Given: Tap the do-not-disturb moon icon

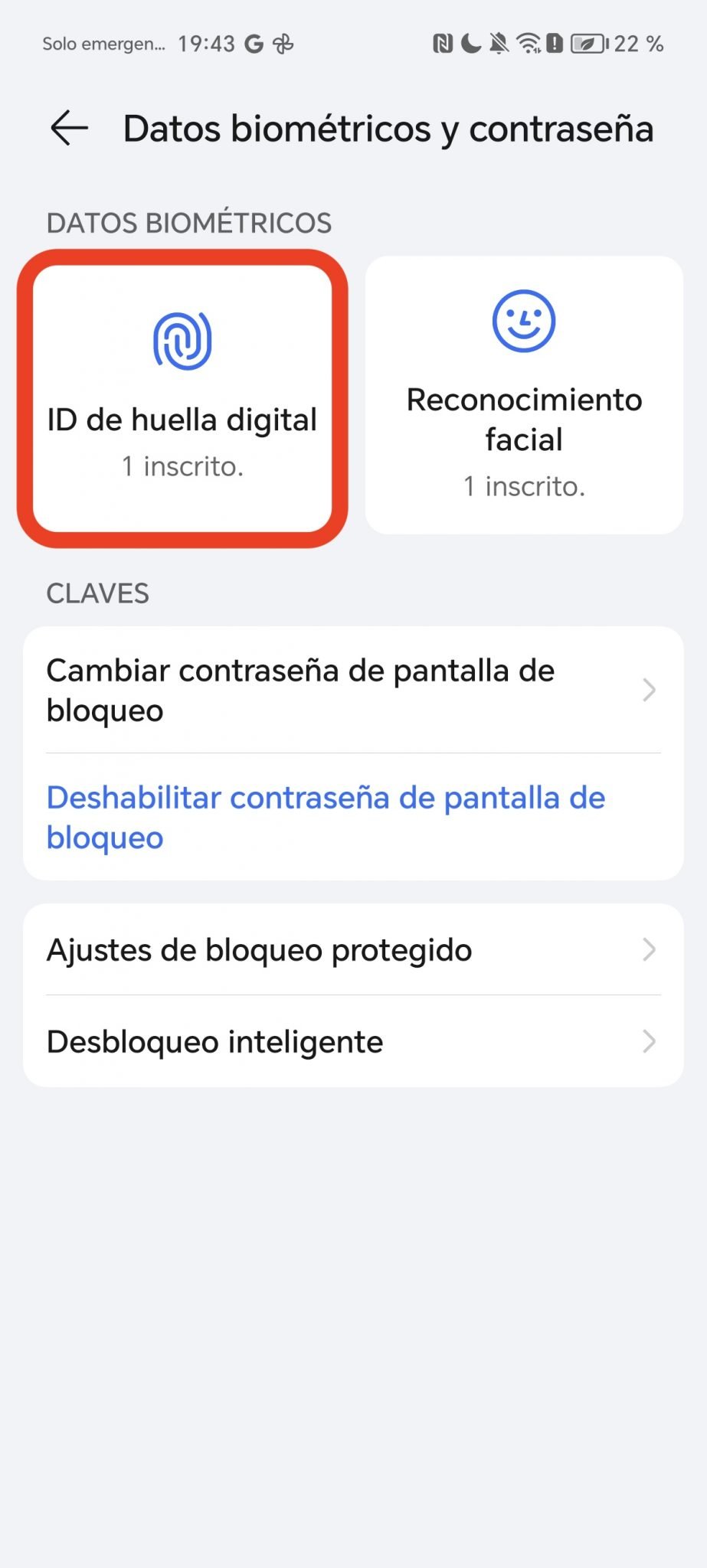Looking at the screenshot, I should coord(470,44).
